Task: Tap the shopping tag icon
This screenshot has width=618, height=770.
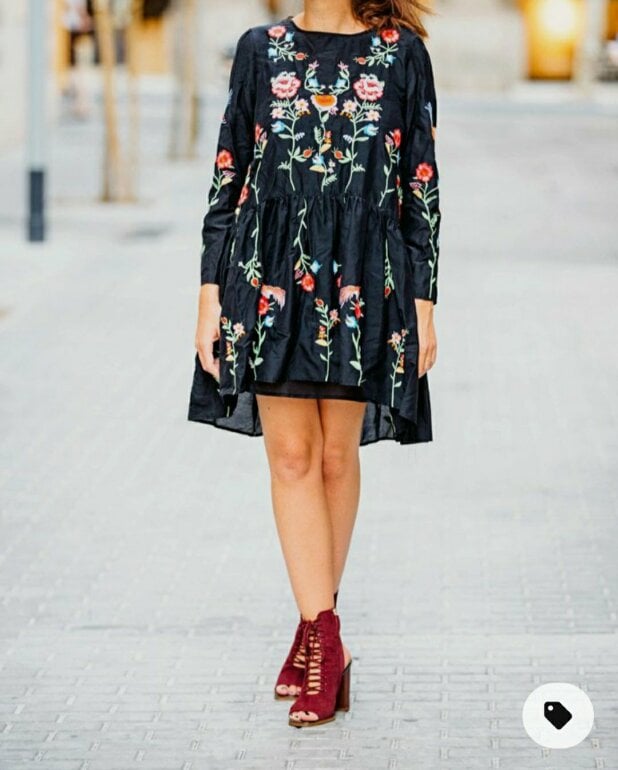Action: [x=558, y=715]
